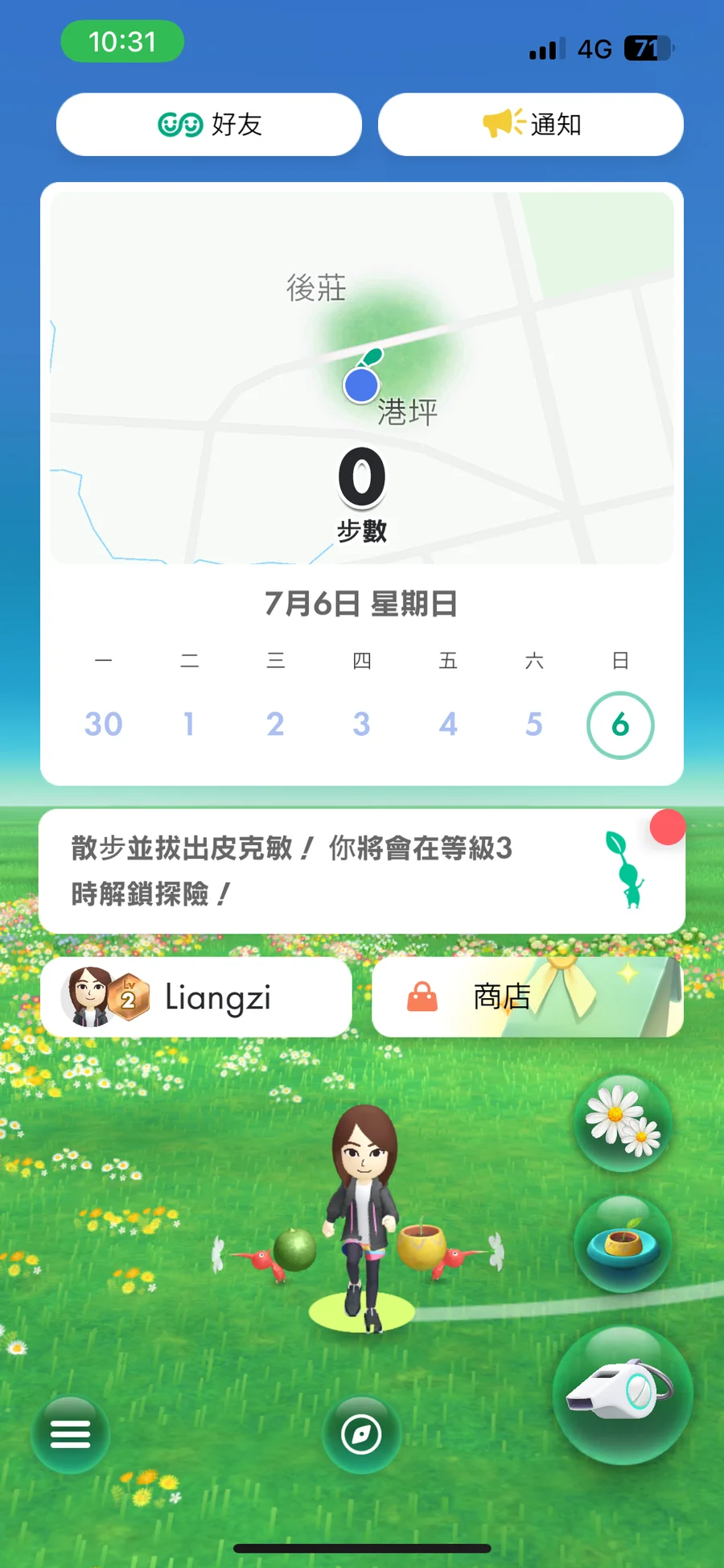Select day 3 in the week calendar
The height and width of the screenshot is (1568, 724).
coord(361,724)
